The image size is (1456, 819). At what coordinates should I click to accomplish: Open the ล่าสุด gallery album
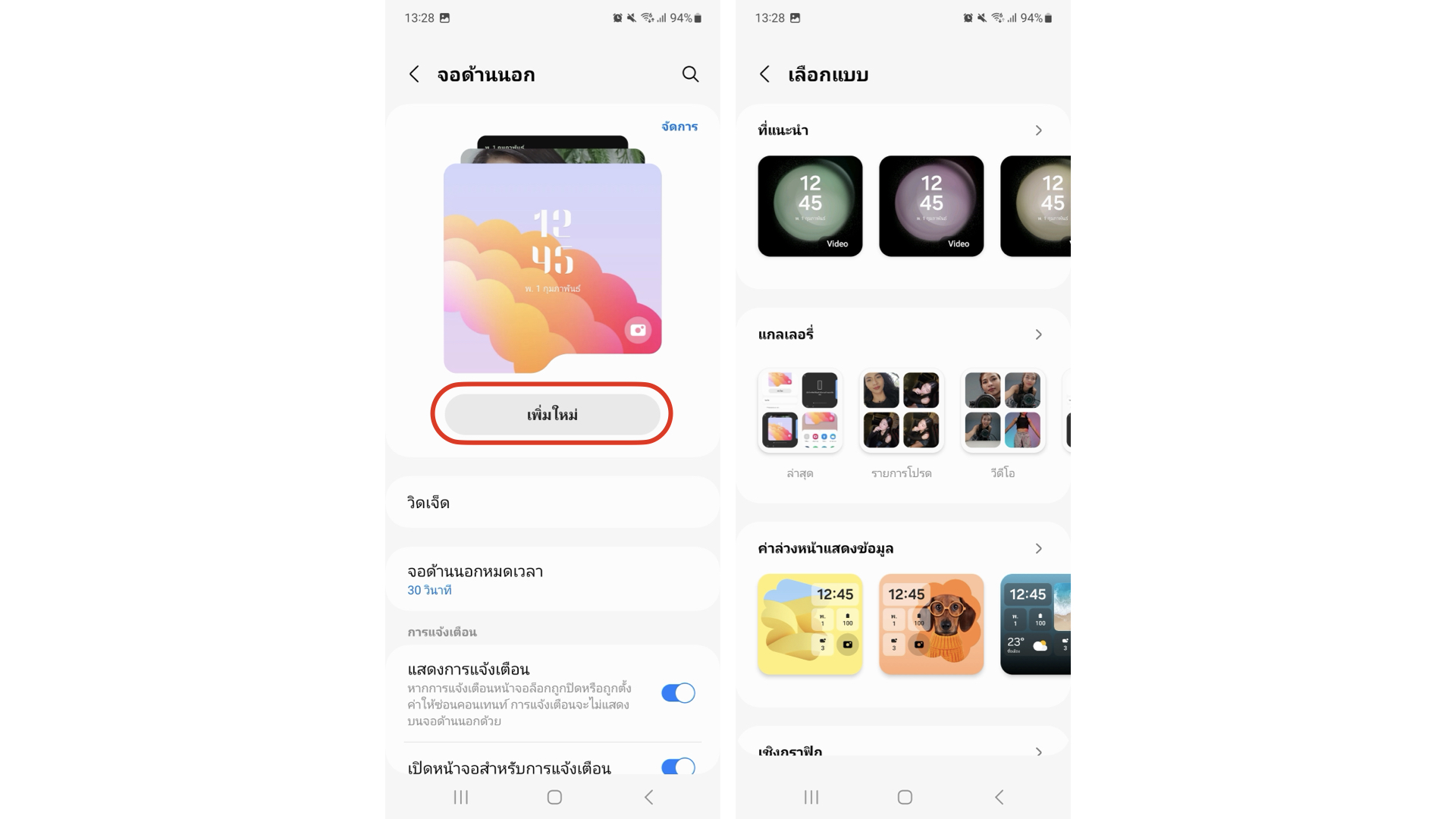[x=800, y=411]
